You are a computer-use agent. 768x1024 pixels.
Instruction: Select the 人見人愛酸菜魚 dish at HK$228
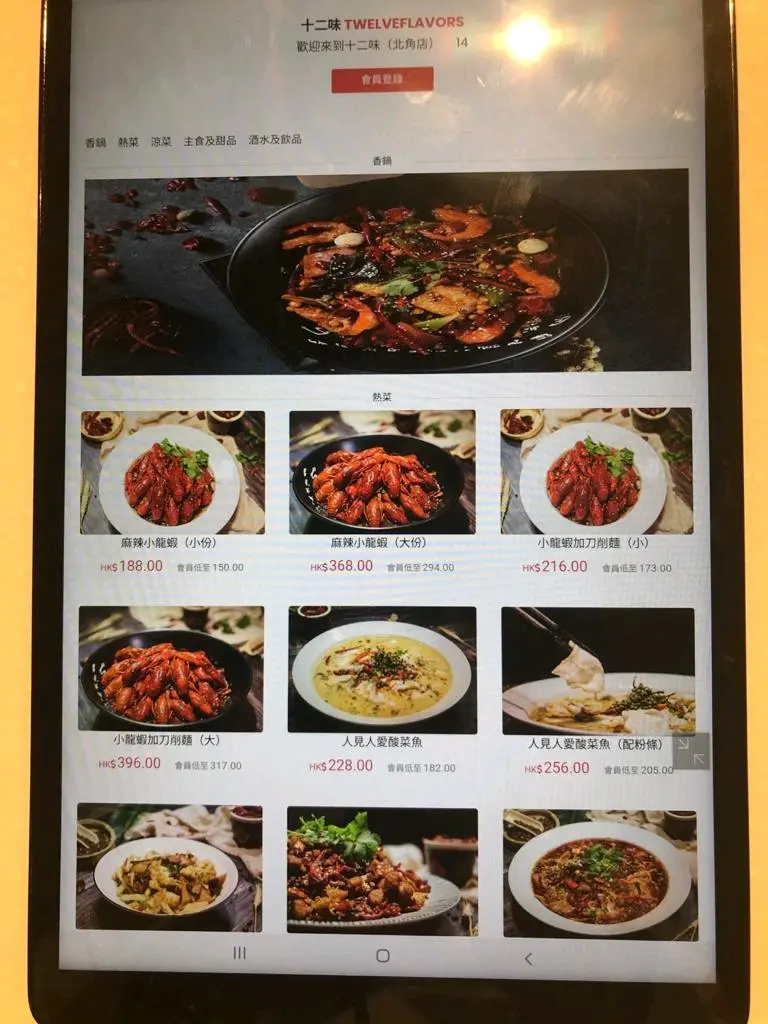pos(381,670)
